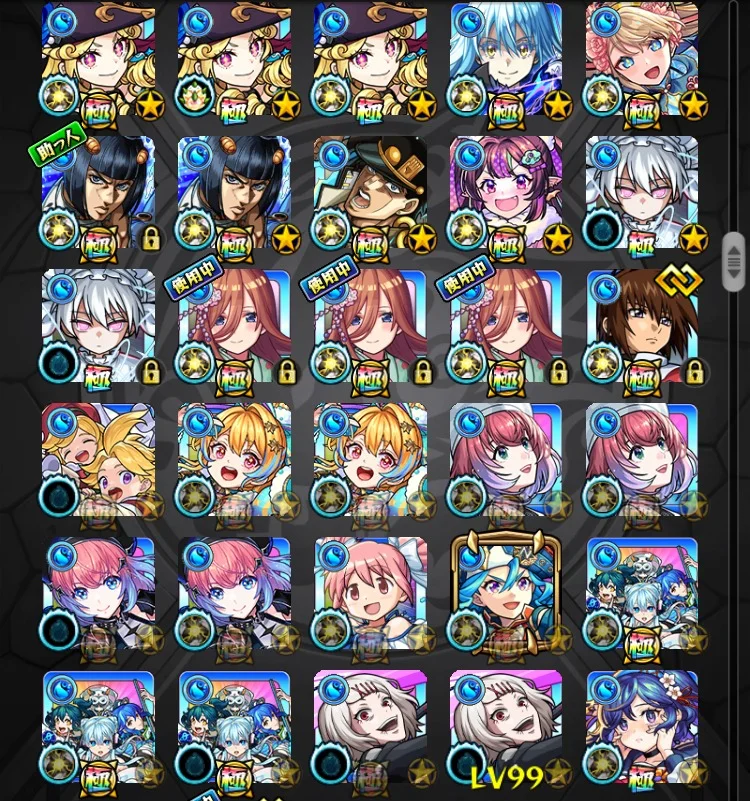Select the gold-framed blue-haired character tile
750x801 pixels.
[506, 593]
